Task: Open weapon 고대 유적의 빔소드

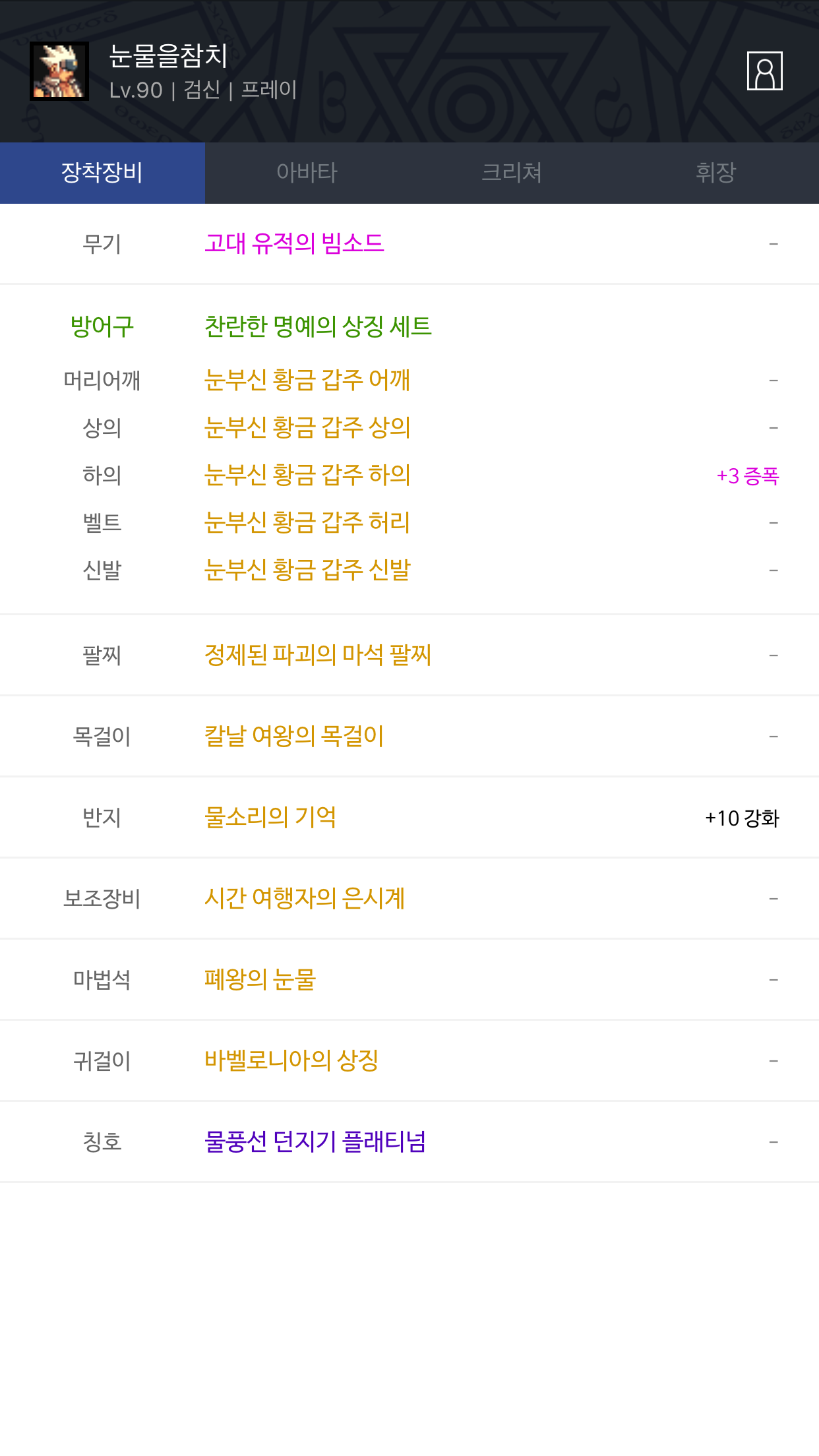Action: (294, 244)
